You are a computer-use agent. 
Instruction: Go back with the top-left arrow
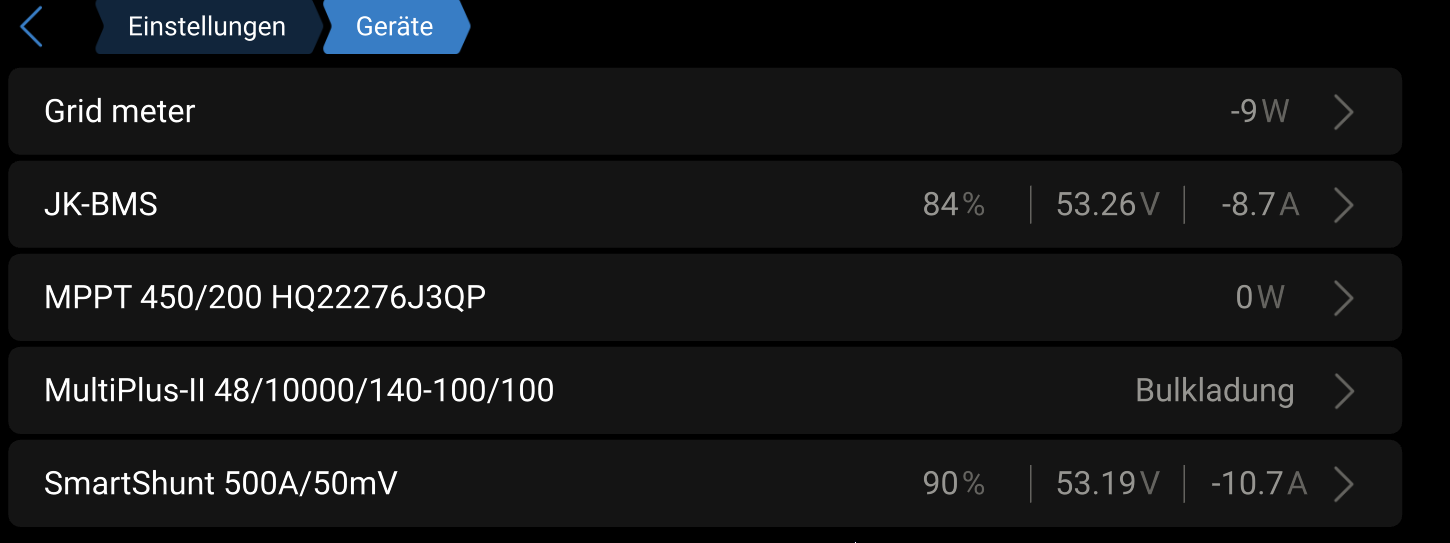tap(32, 27)
